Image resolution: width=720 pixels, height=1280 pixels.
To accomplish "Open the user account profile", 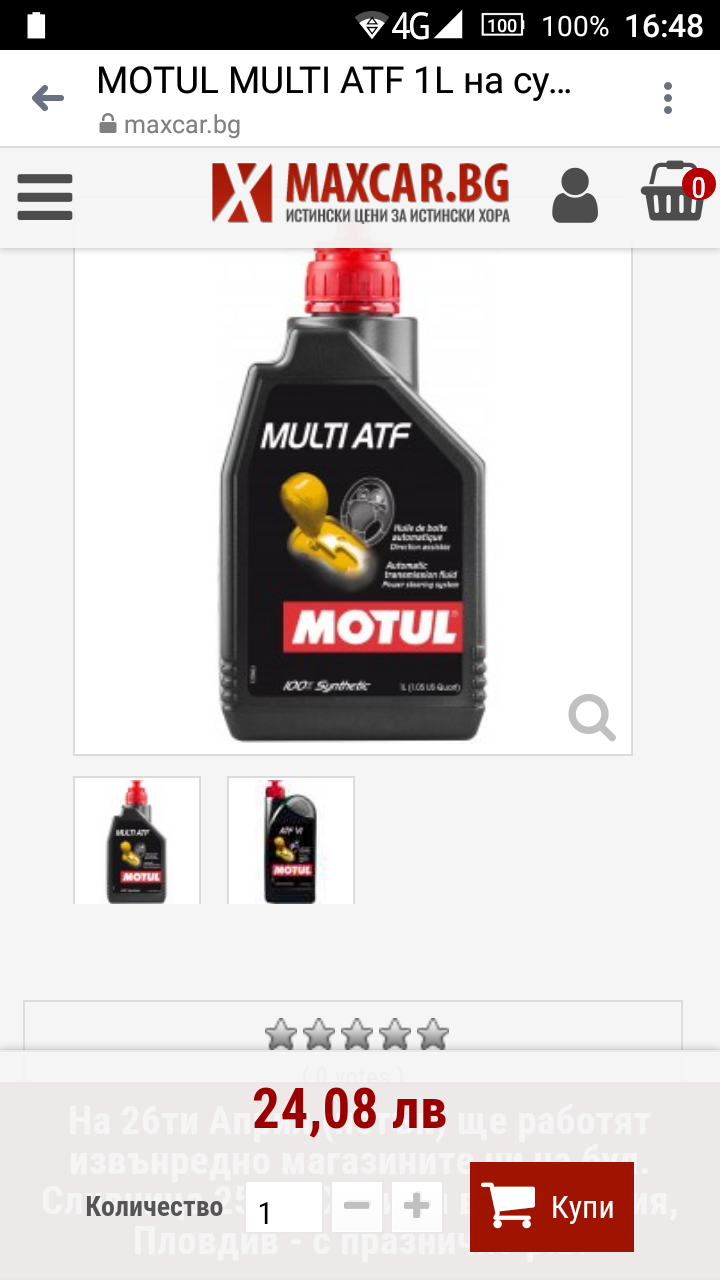I will (575, 195).
